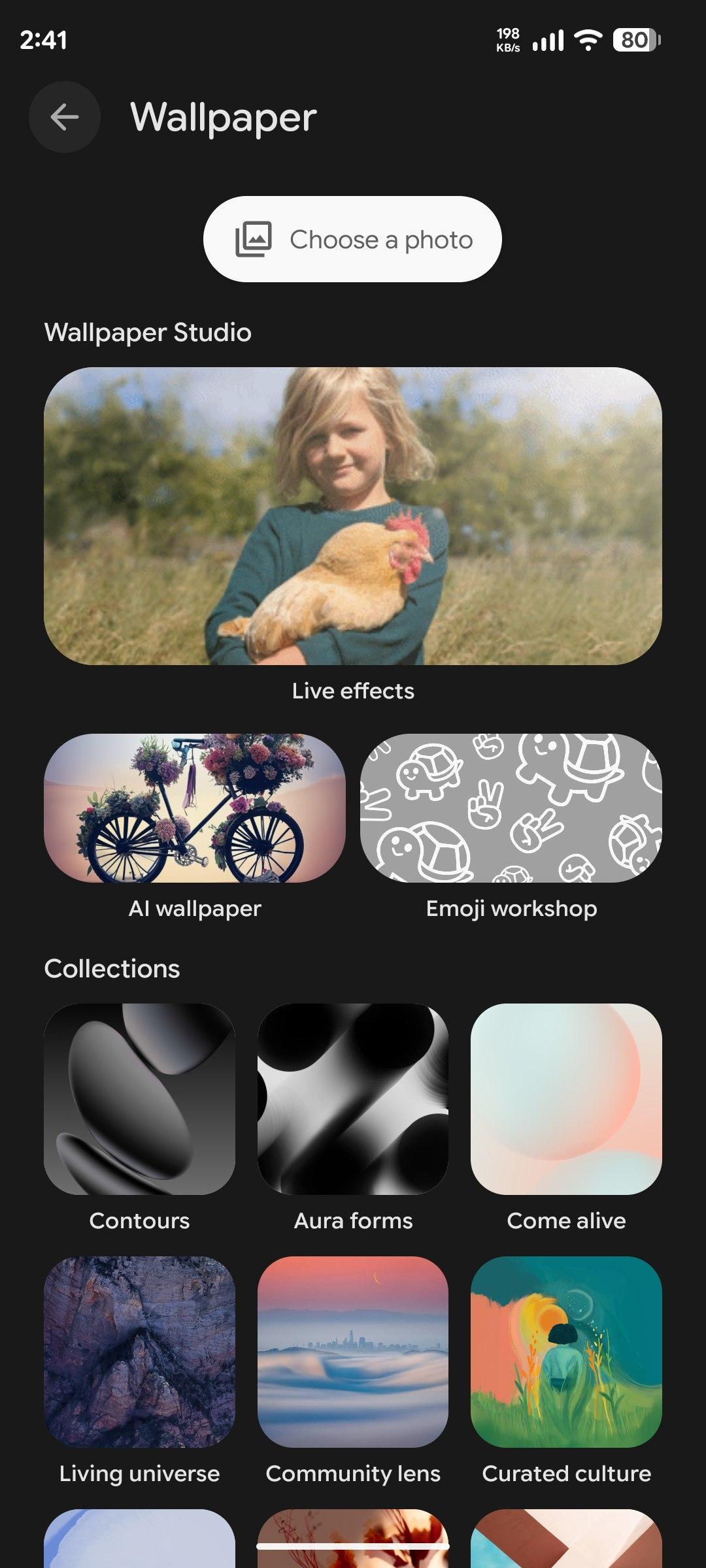The width and height of the screenshot is (706, 1568).
Task: Go back from the Wallpaper screen
Action: pyautogui.click(x=64, y=118)
